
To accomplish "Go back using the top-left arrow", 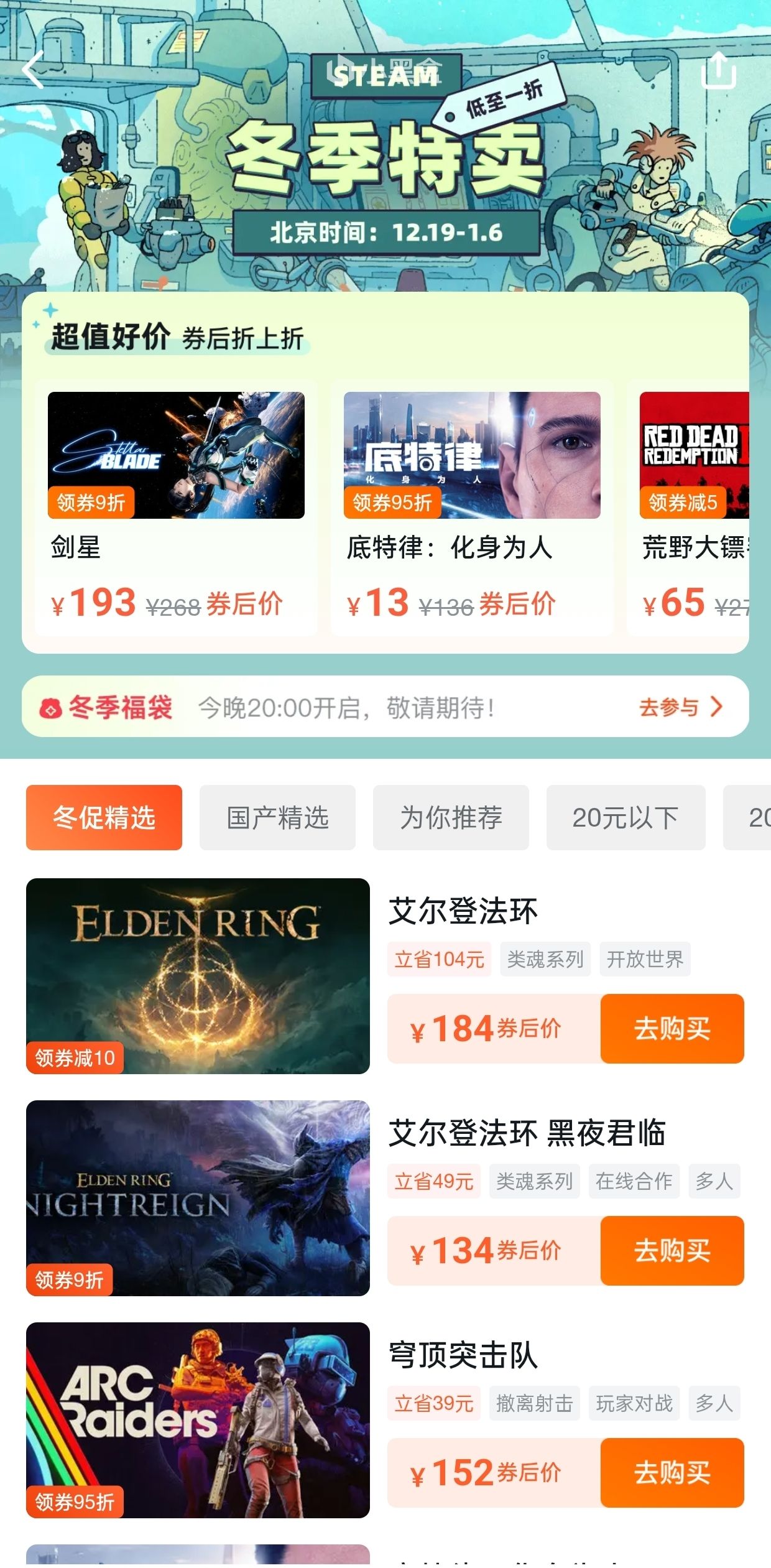I will coord(33,70).
